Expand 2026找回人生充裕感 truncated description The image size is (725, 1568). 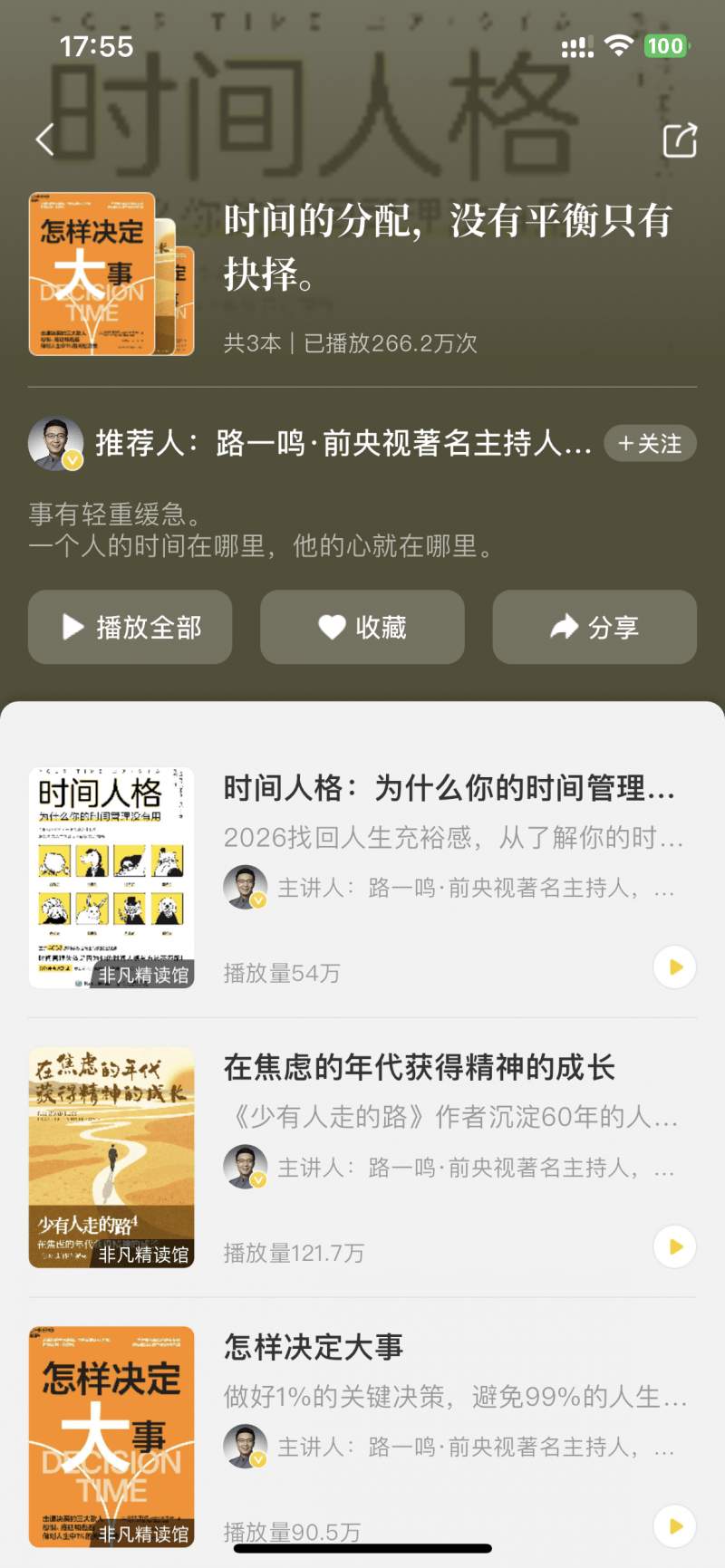(449, 840)
